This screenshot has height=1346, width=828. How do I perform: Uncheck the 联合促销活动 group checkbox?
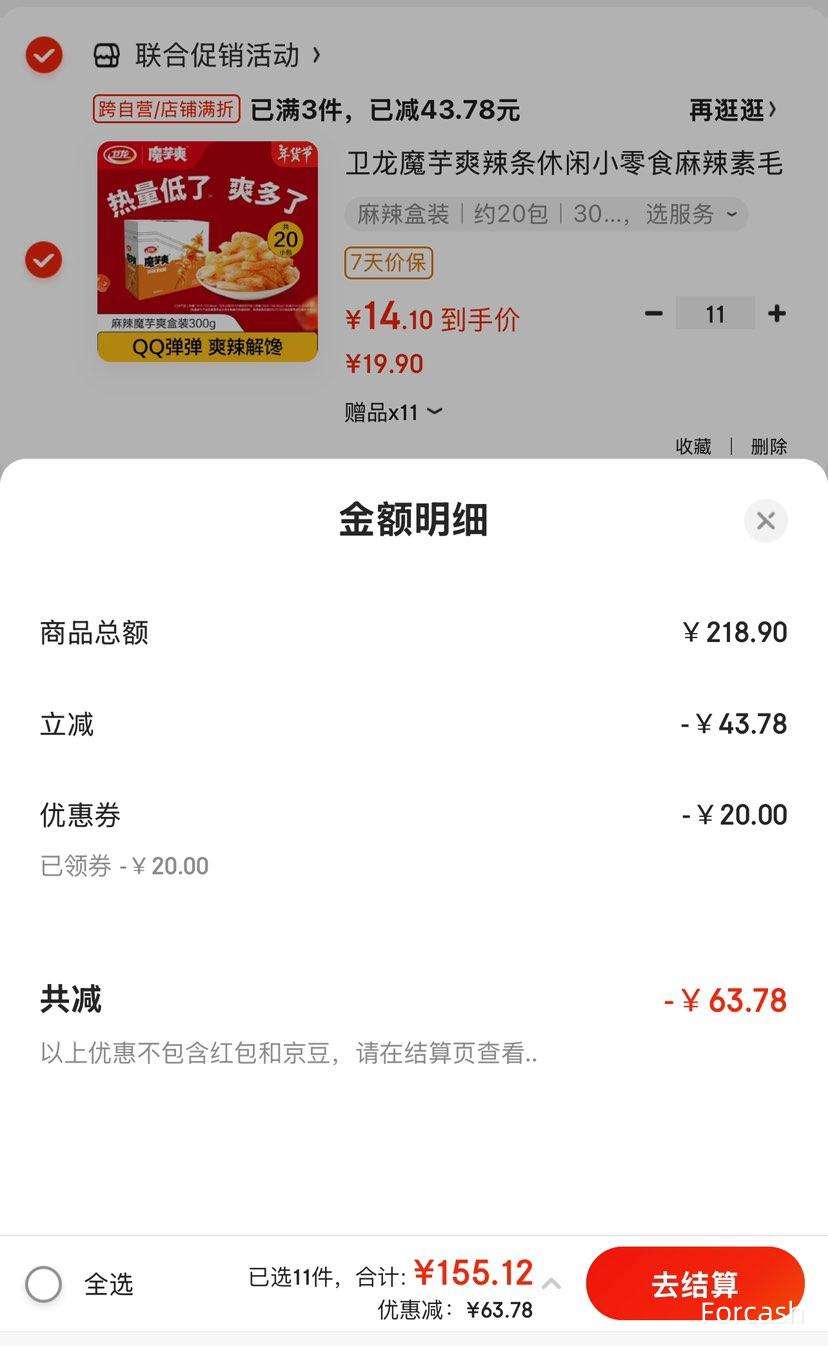click(x=44, y=55)
